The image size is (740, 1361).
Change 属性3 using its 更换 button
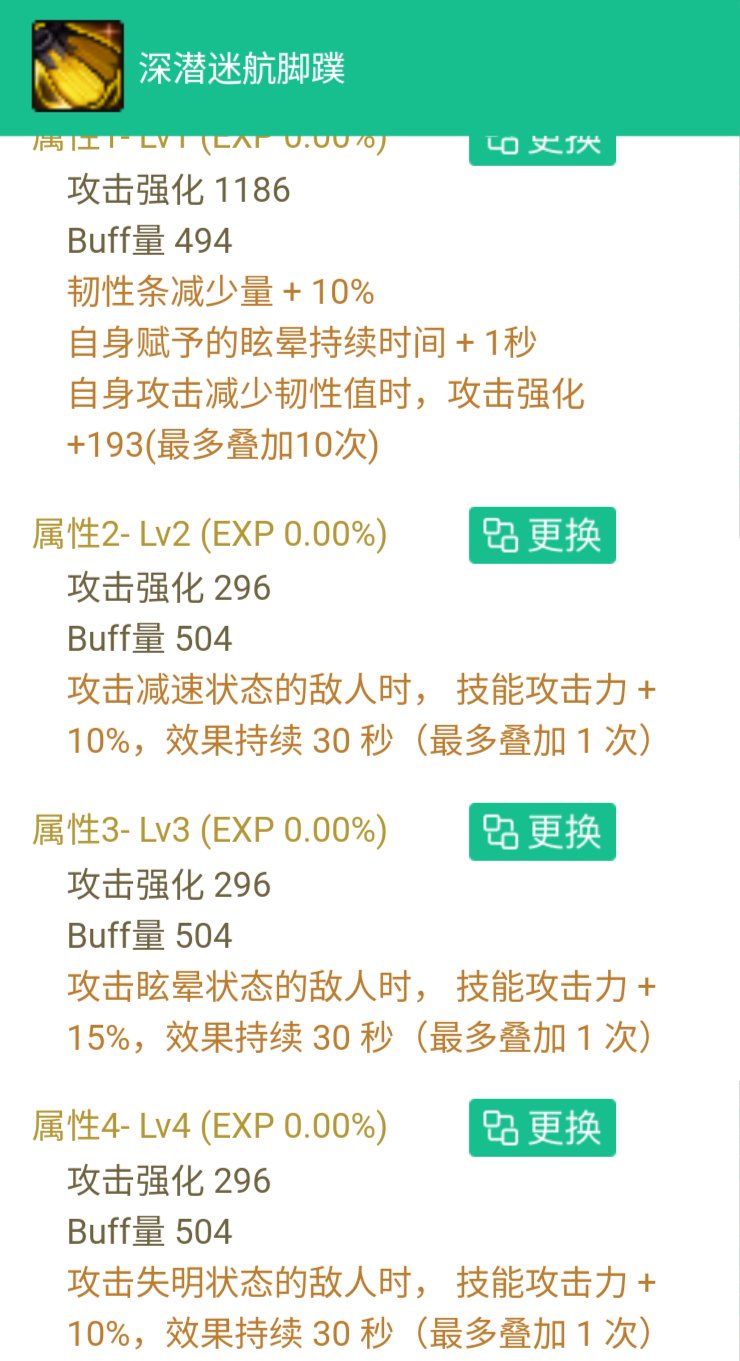point(542,831)
